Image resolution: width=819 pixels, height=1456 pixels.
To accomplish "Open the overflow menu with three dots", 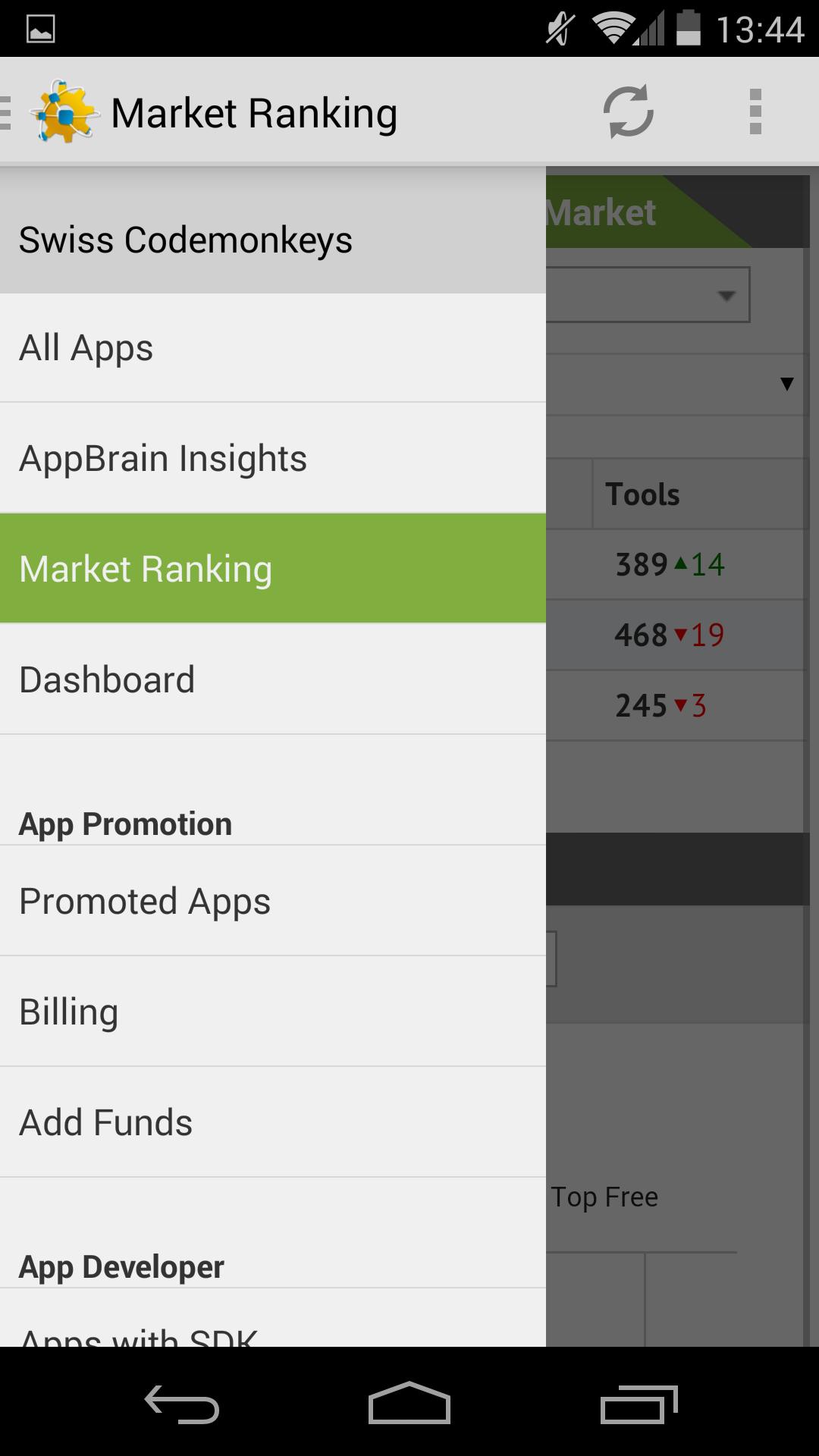I will coord(755,111).
